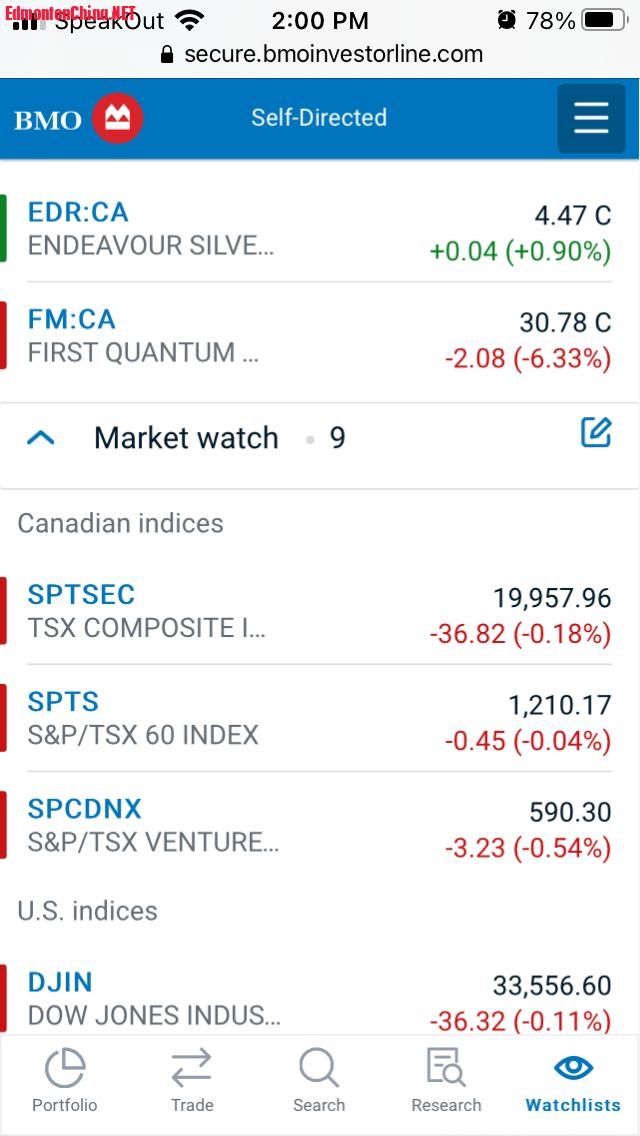
Task: Open SPCDNX S&P/TSX Venture index
Action: point(85,809)
